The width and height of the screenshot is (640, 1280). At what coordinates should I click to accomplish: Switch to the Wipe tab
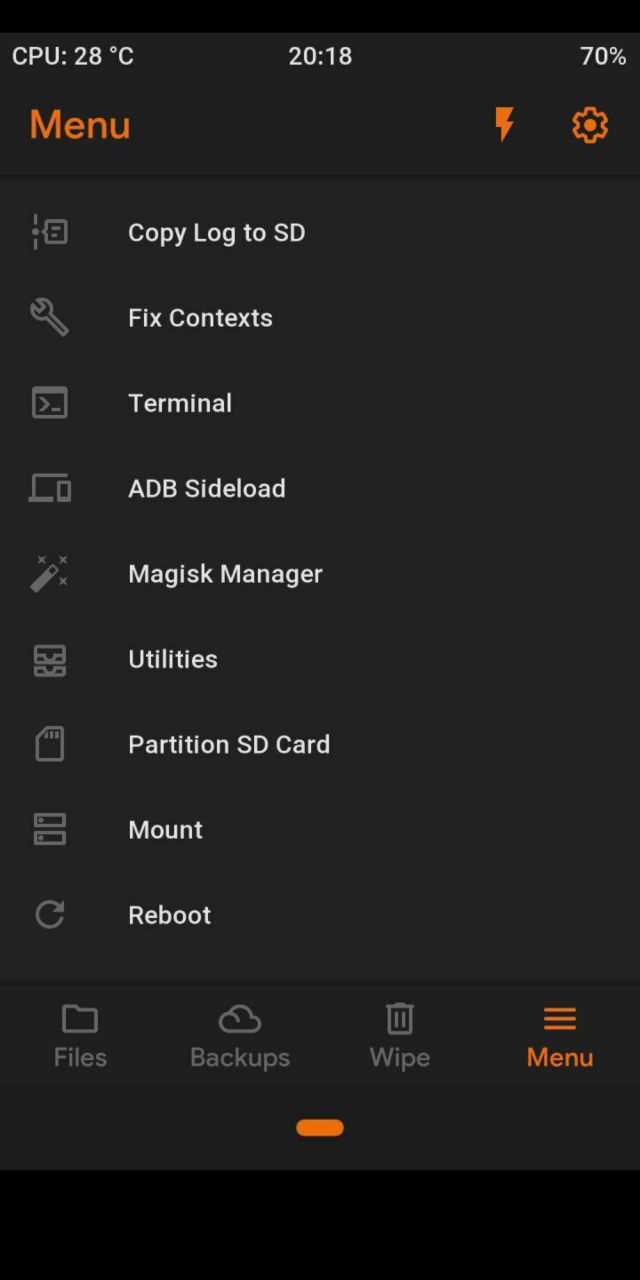click(x=400, y=1037)
